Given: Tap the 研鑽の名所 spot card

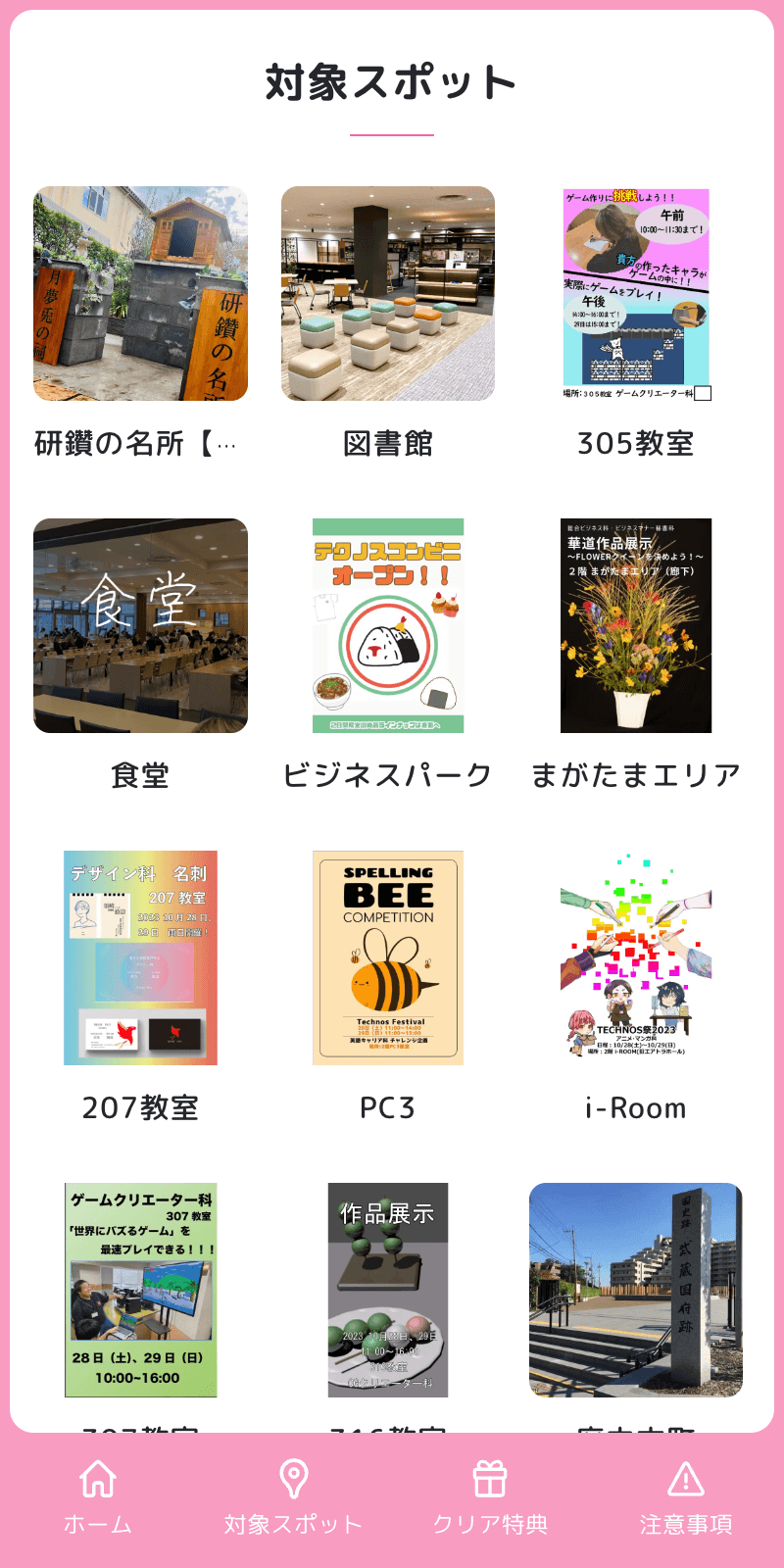Looking at the screenshot, I should point(139,293).
